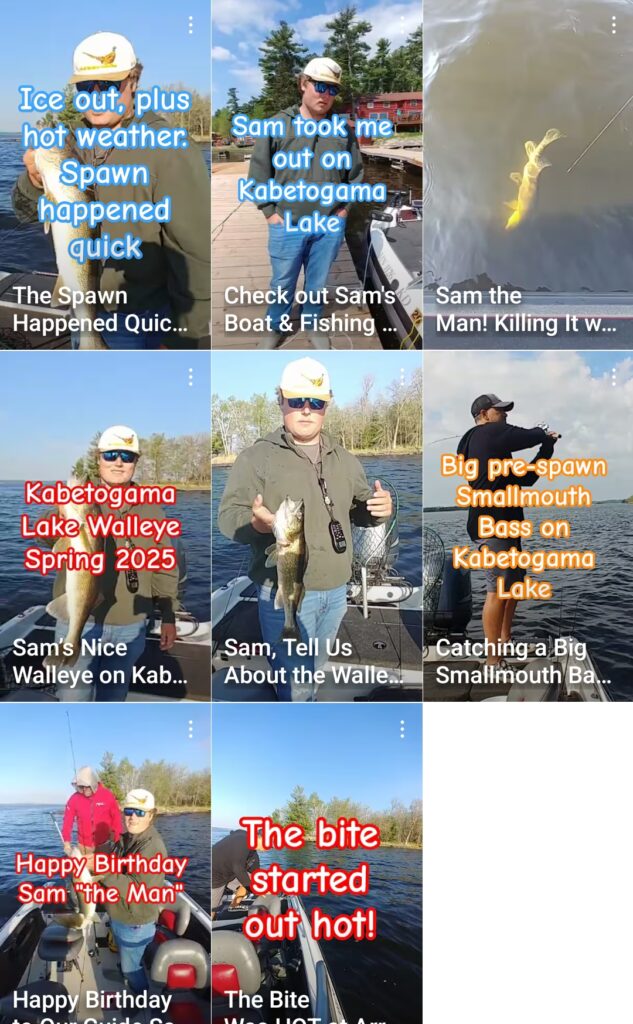
Task: Open options menu on 'Sam, Tell Us About'
Action: coord(402,377)
